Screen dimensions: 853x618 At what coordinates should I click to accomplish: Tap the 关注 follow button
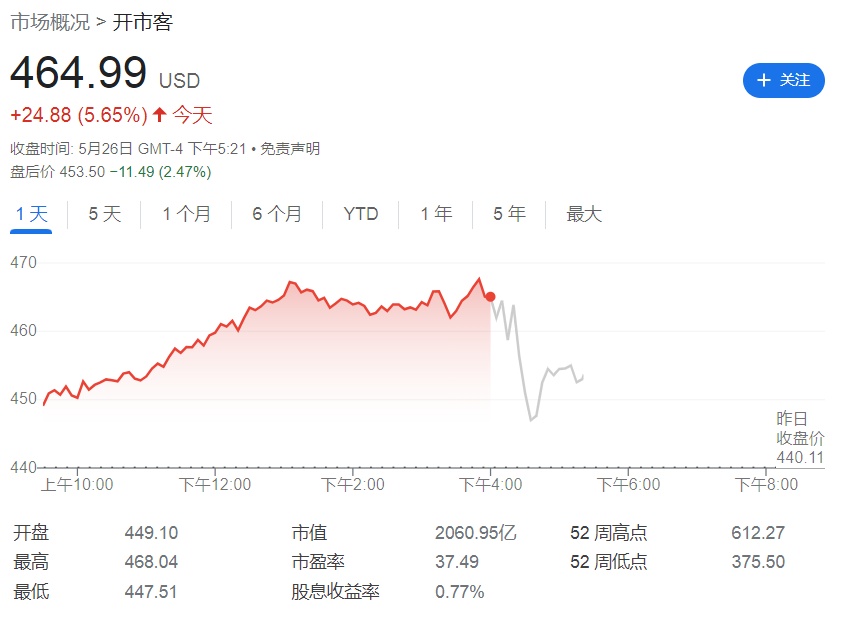tap(783, 80)
